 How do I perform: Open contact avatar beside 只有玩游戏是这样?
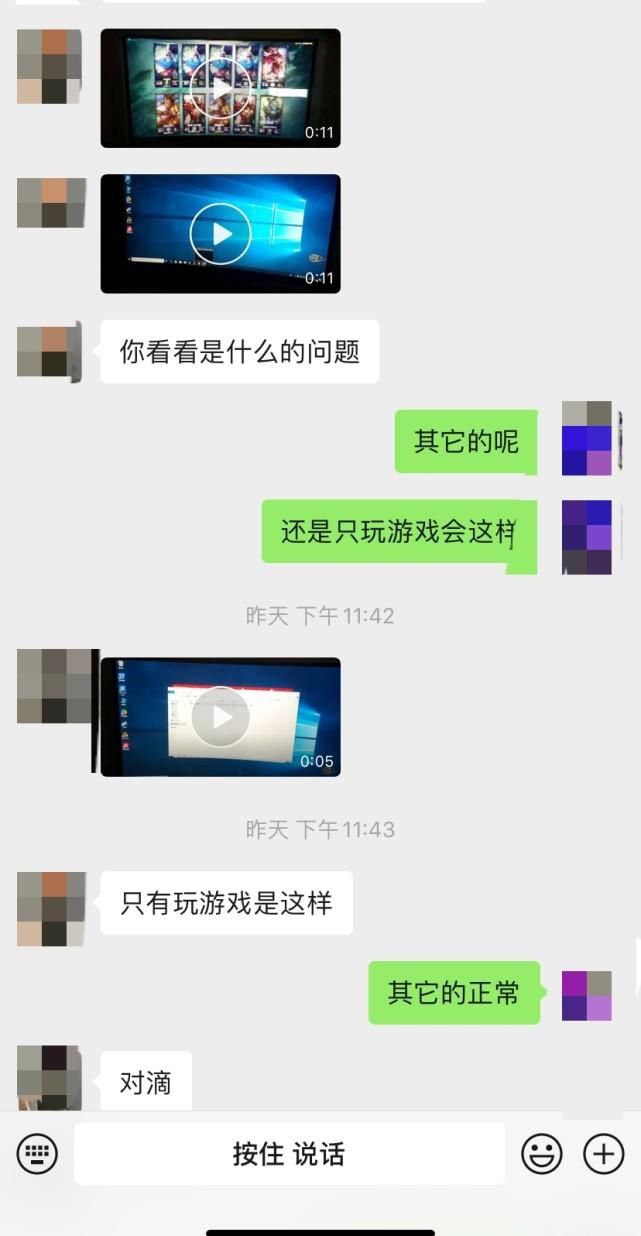coord(49,908)
